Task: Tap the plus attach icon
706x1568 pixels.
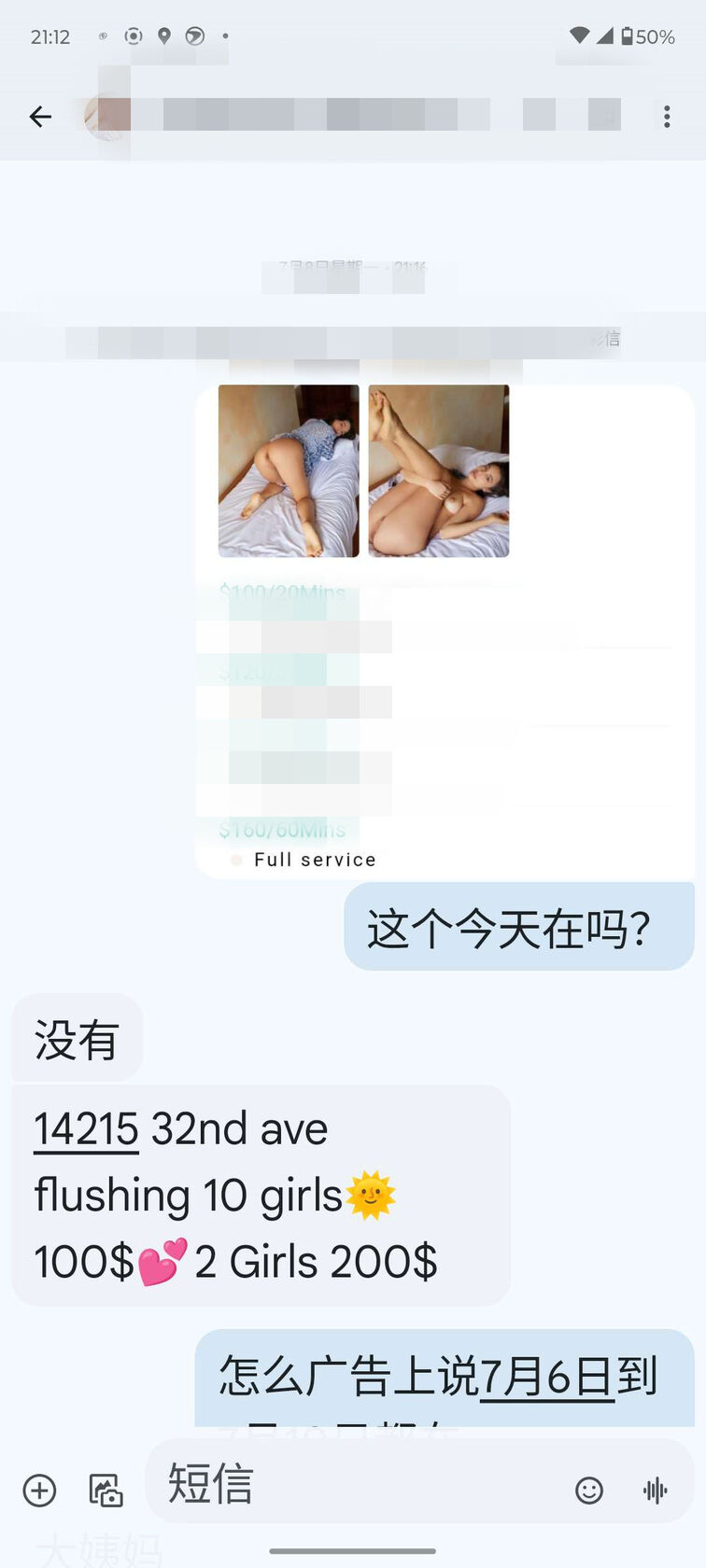Action: point(39,1491)
